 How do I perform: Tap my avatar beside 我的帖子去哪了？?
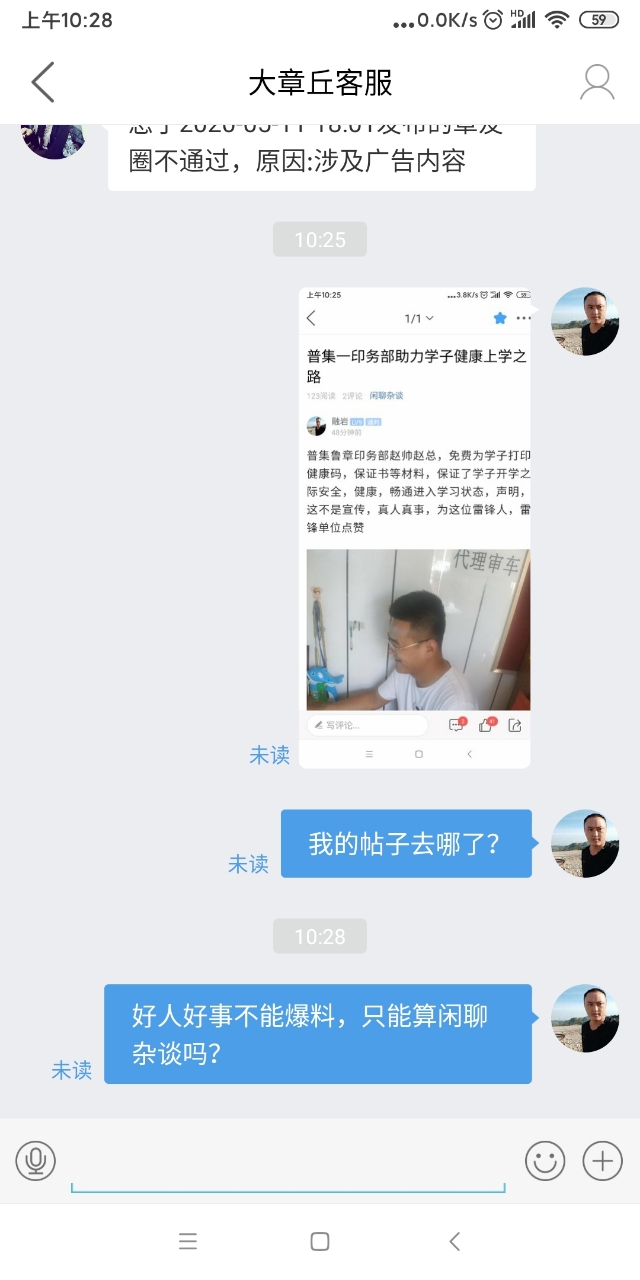pos(585,844)
